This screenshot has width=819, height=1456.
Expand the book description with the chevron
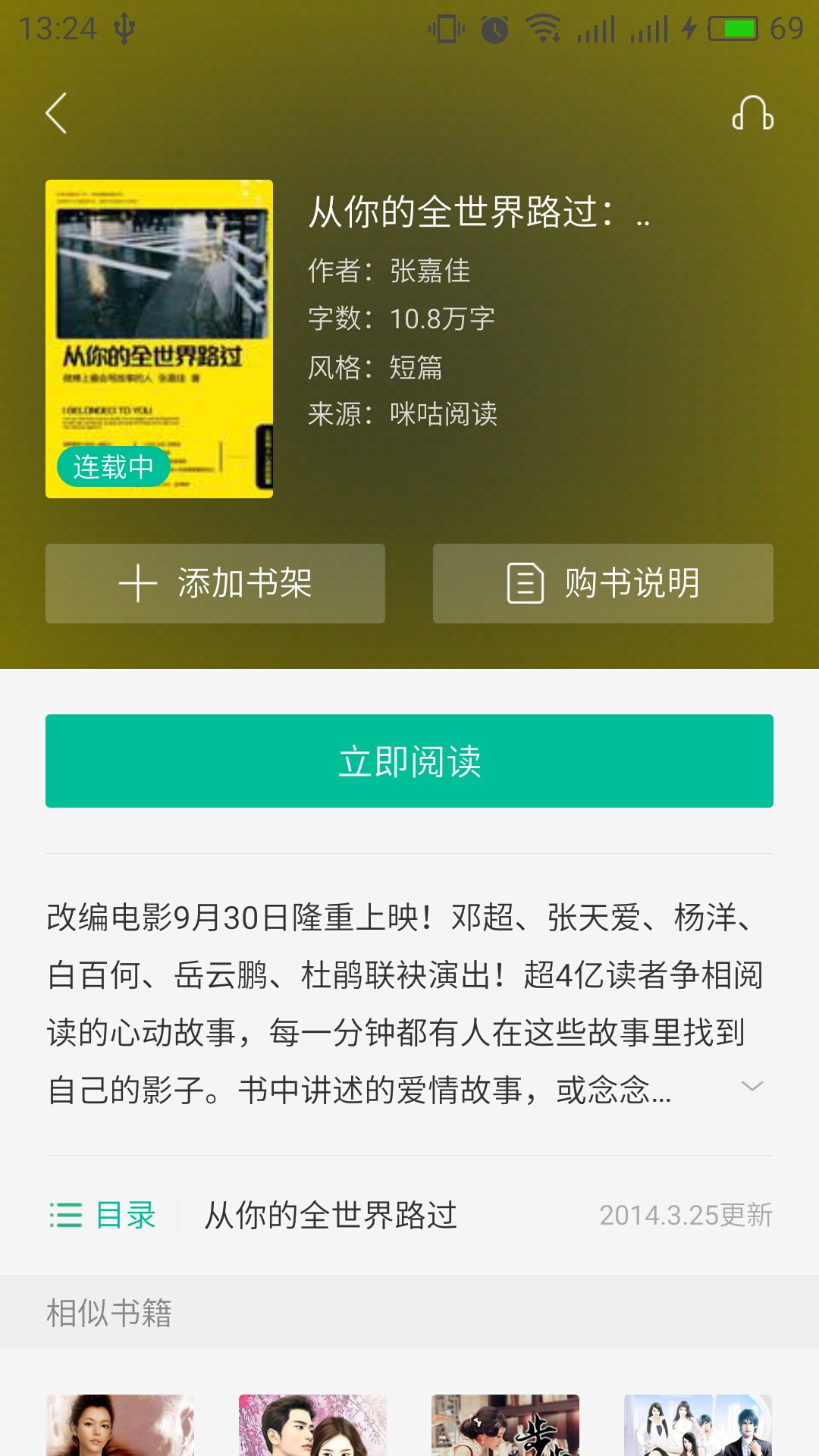click(x=752, y=1086)
